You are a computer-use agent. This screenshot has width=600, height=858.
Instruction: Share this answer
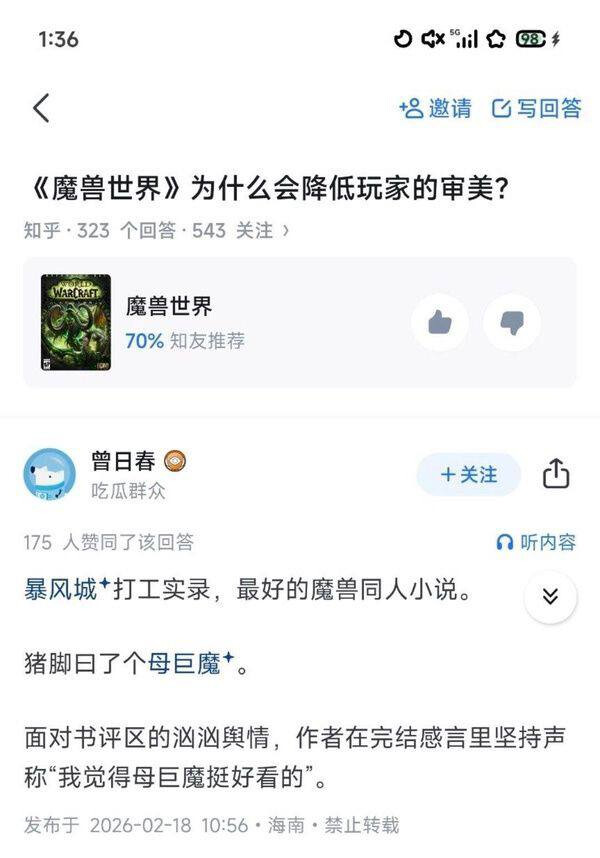tap(556, 474)
